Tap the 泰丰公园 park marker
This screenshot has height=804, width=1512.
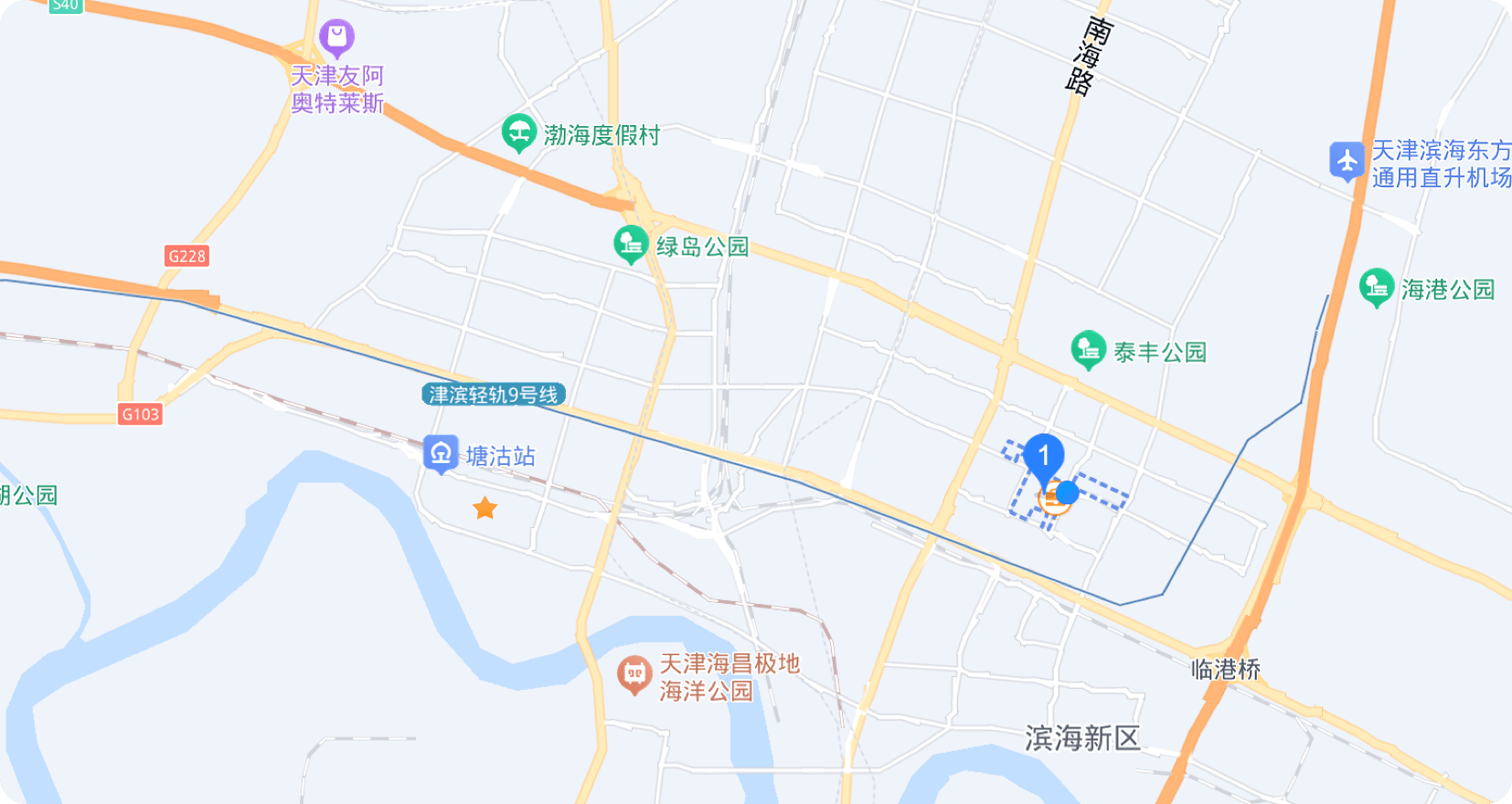[1088, 351]
